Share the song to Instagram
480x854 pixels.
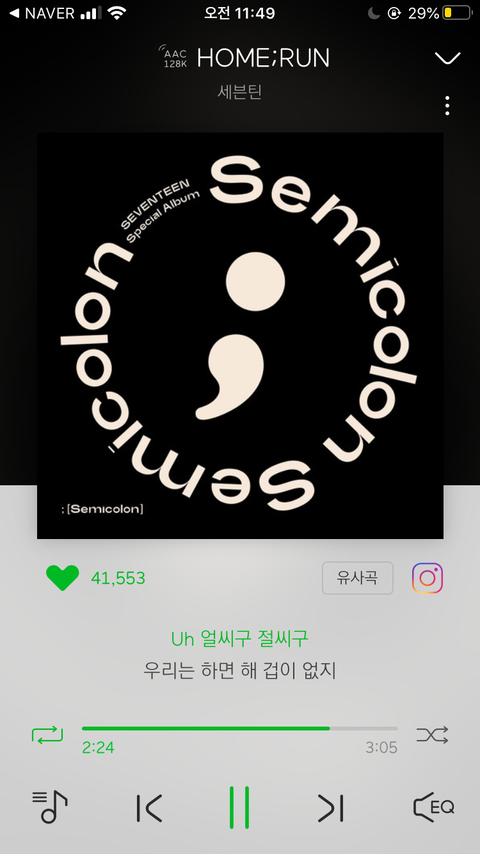pos(427,578)
